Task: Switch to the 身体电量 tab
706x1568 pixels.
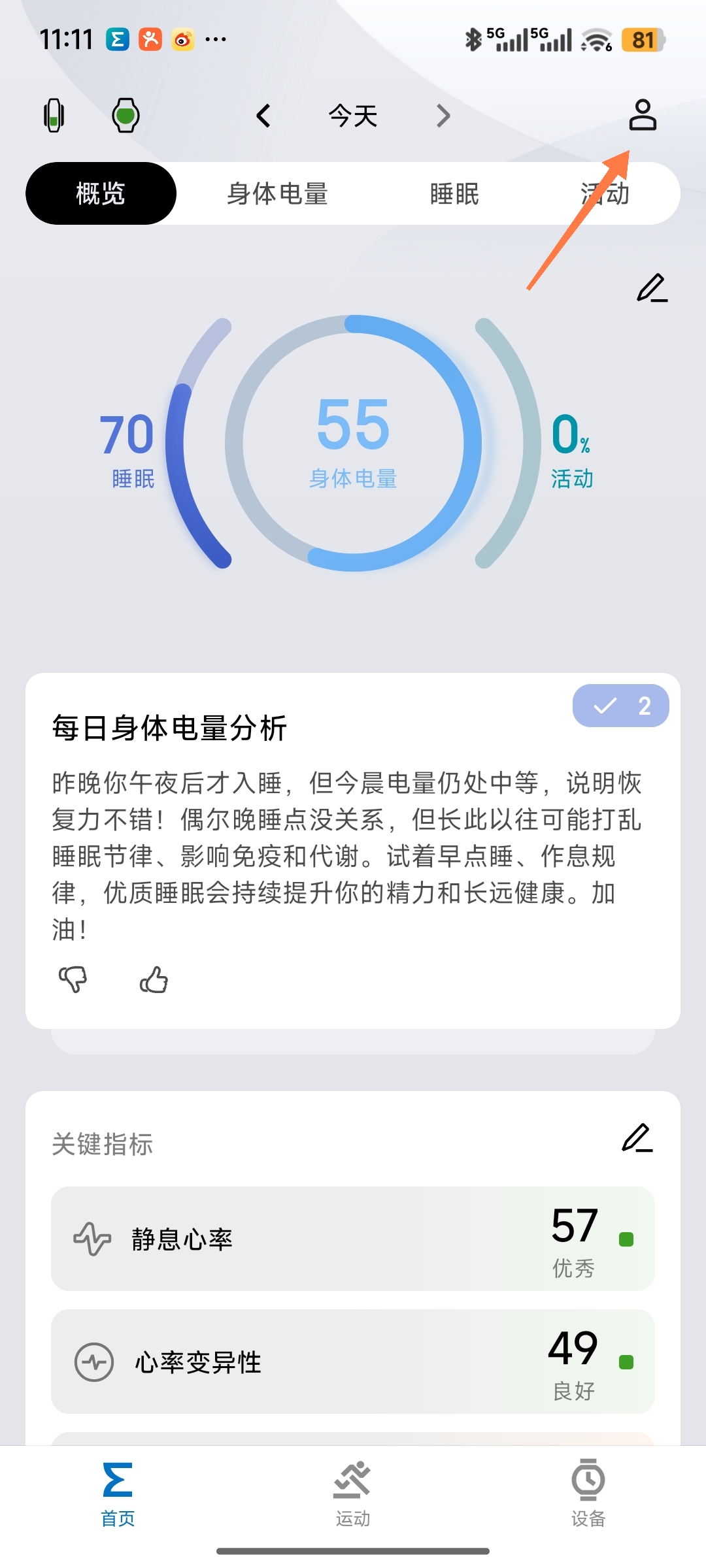Action: (x=277, y=193)
